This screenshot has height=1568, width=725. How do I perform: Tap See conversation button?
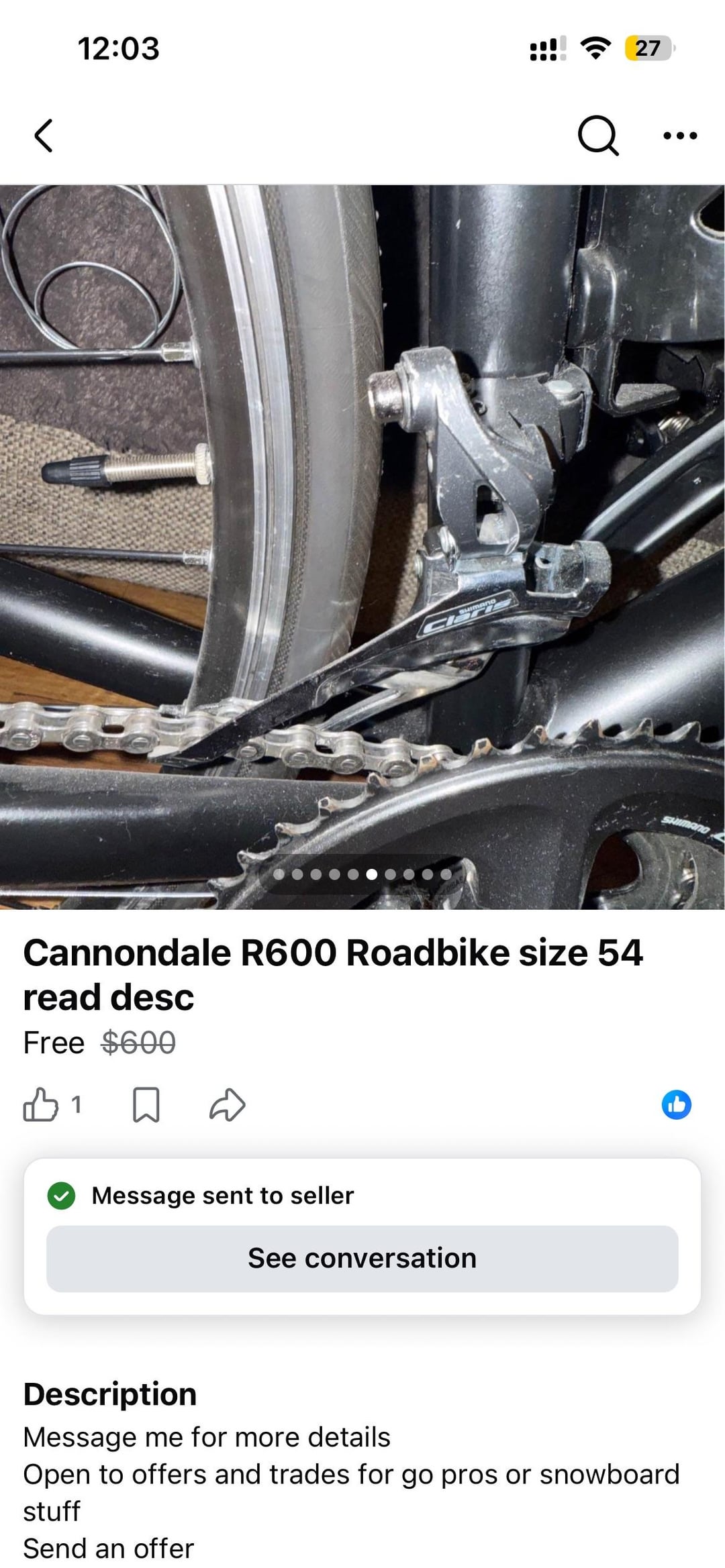pos(362,1258)
